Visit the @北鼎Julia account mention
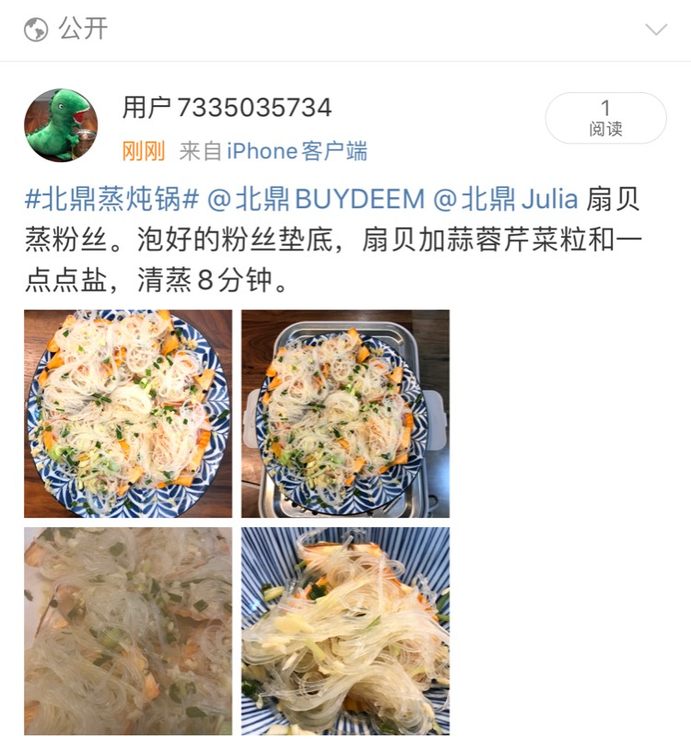The width and height of the screenshot is (691, 750). pos(506,199)
